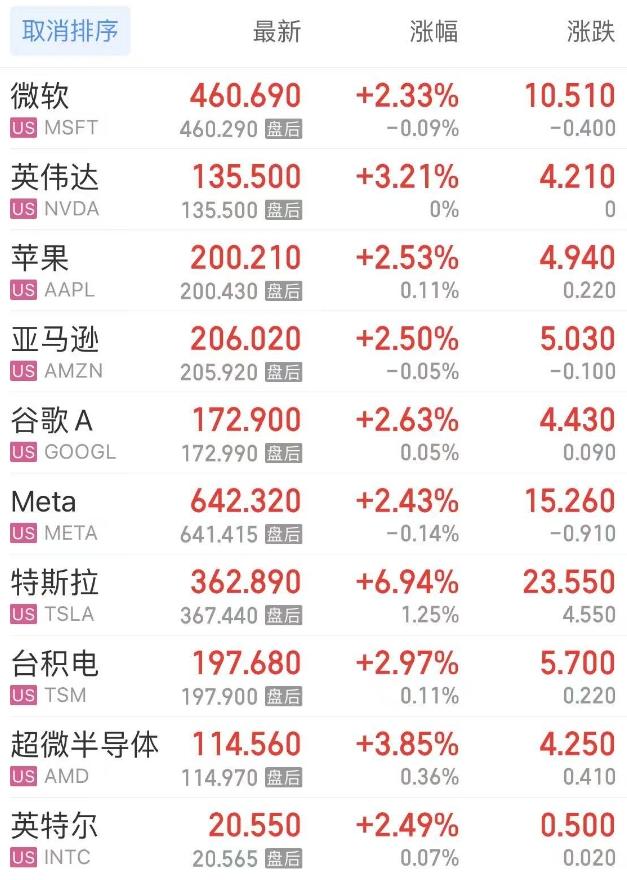The height and width of the screenshot is (880, 627).
Task: Sort the list by 最新 column
Action: (x=276, y=31)
